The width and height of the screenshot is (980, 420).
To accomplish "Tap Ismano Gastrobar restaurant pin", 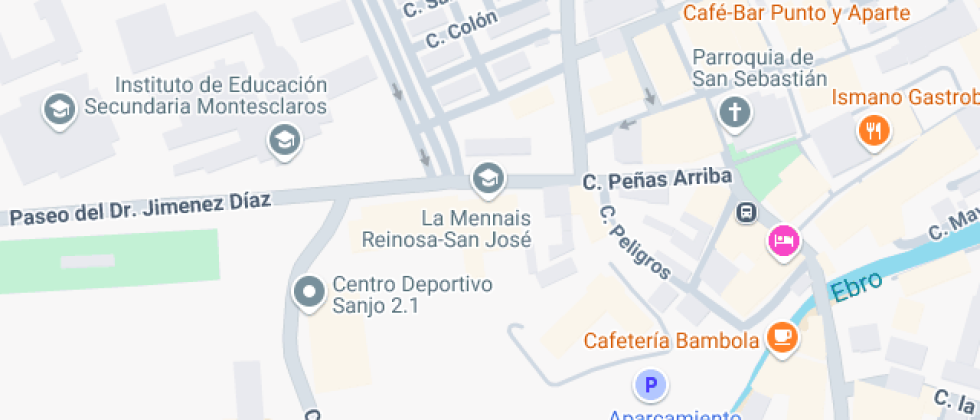I will [873, 129].
